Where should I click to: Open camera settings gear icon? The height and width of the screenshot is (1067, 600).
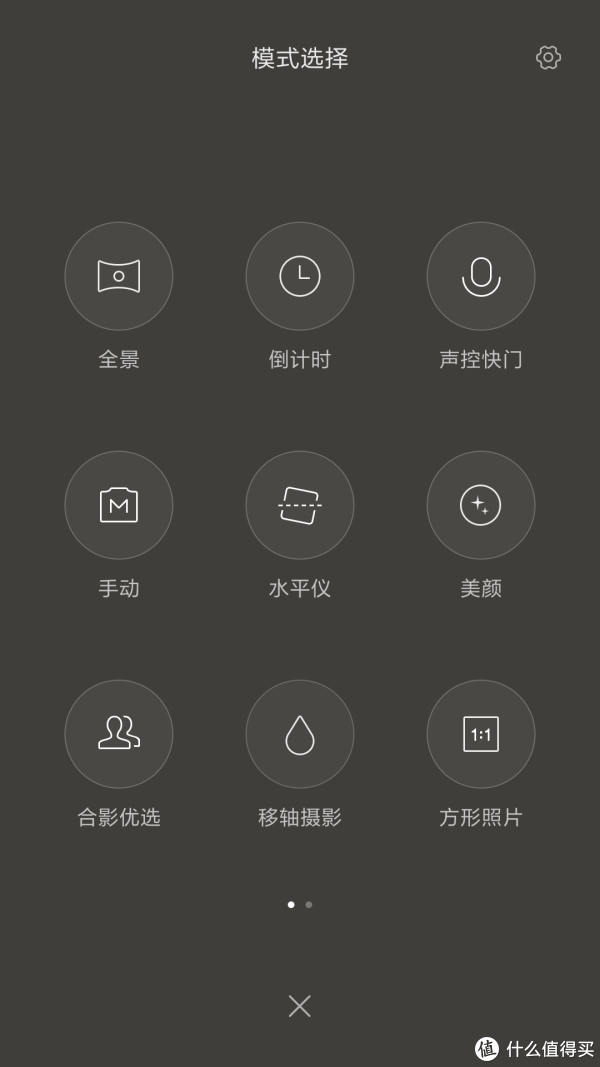tap(548, 58)
